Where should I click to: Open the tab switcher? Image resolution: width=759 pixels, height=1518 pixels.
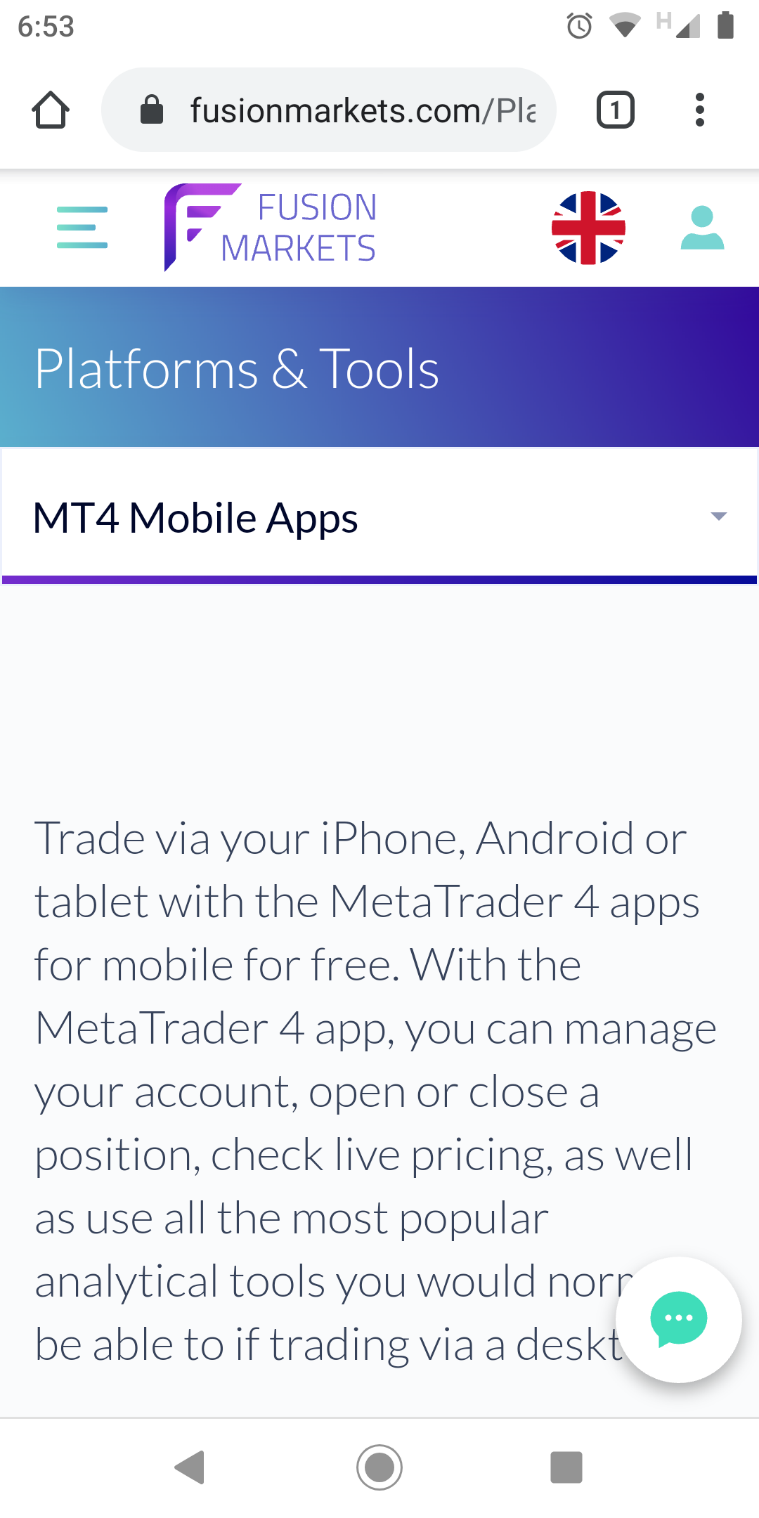click(615, 110)
